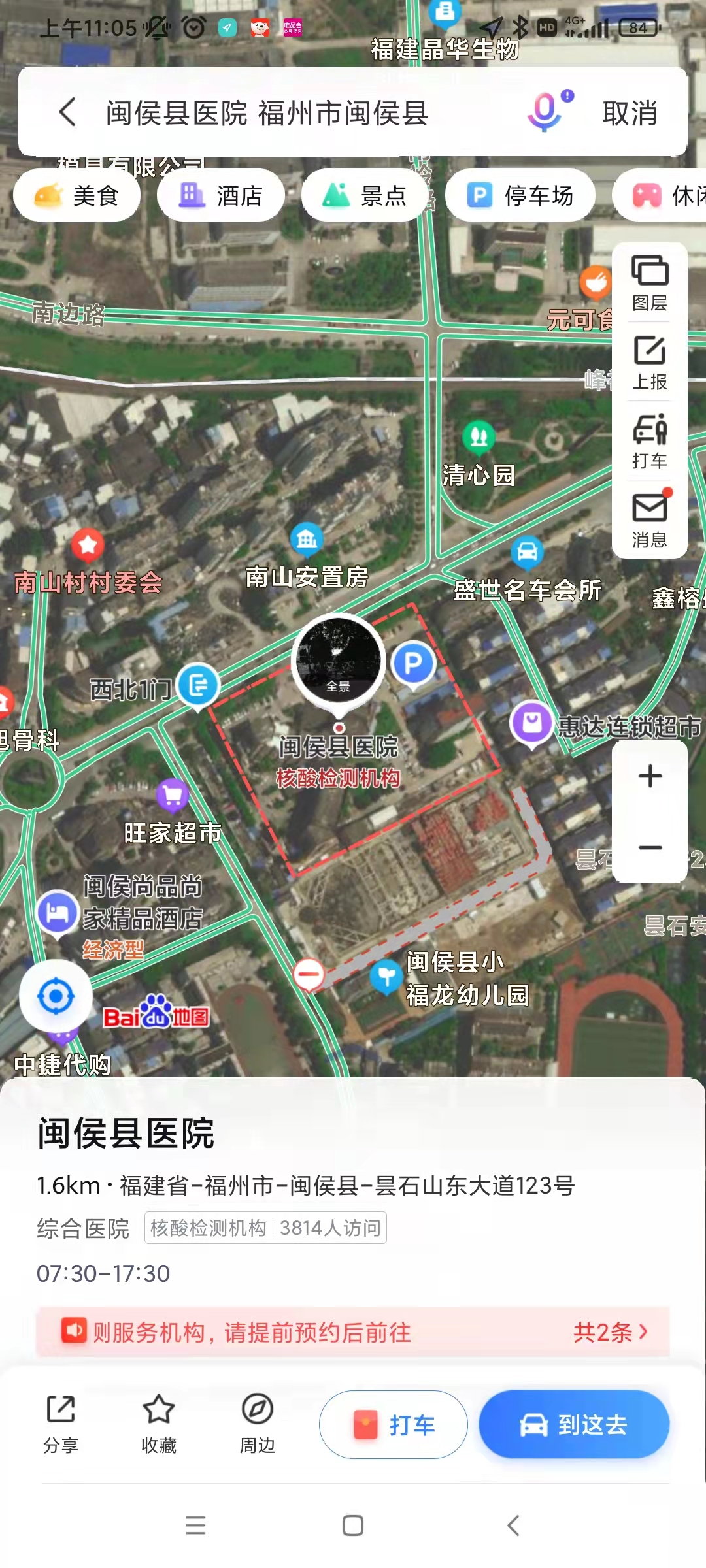This screenshot has width=706, height=1568.
Task: Open the 图层 map layers panel
Action: [x=649, y=282]
